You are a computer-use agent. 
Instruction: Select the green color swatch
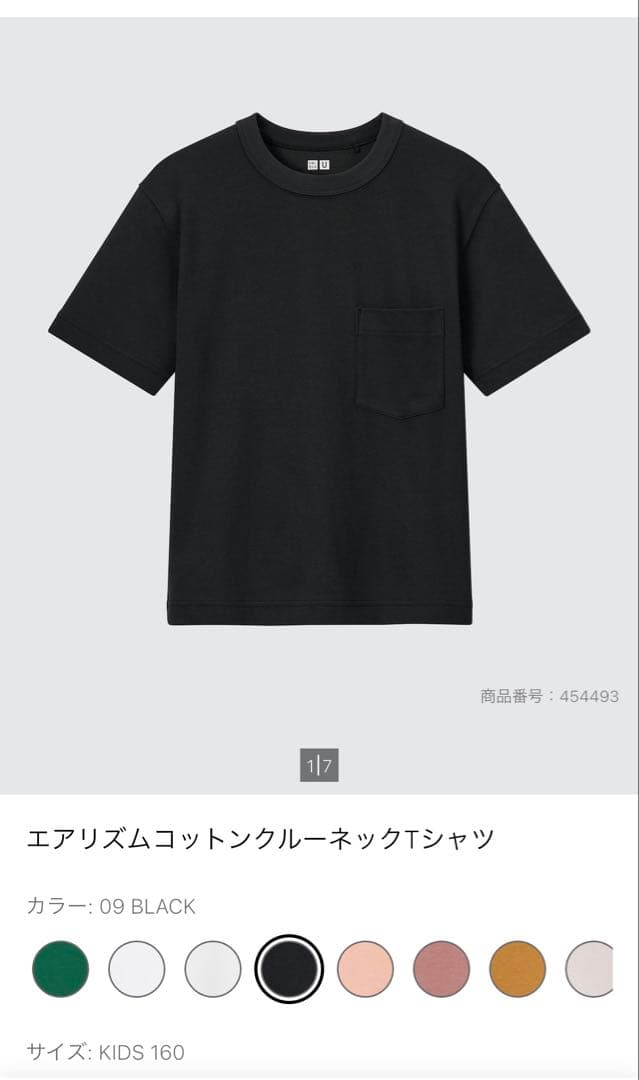(x=61, y=968)
